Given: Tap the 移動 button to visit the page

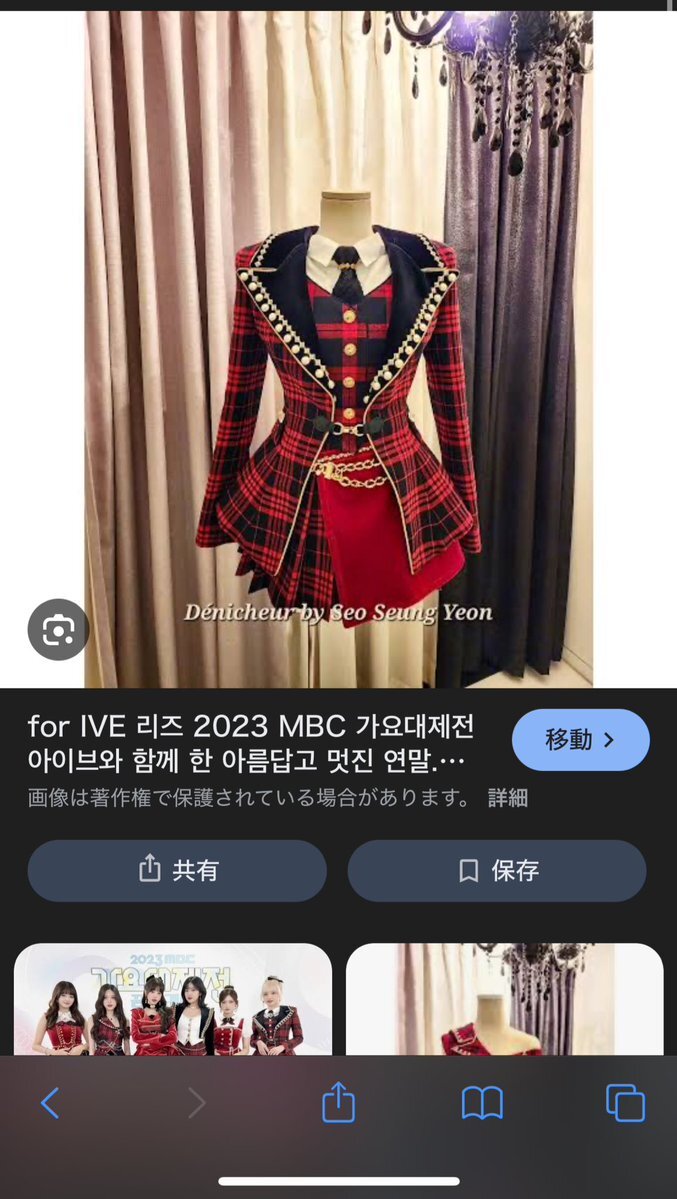Looking at the screenshot, I should [x=580, y=740].
